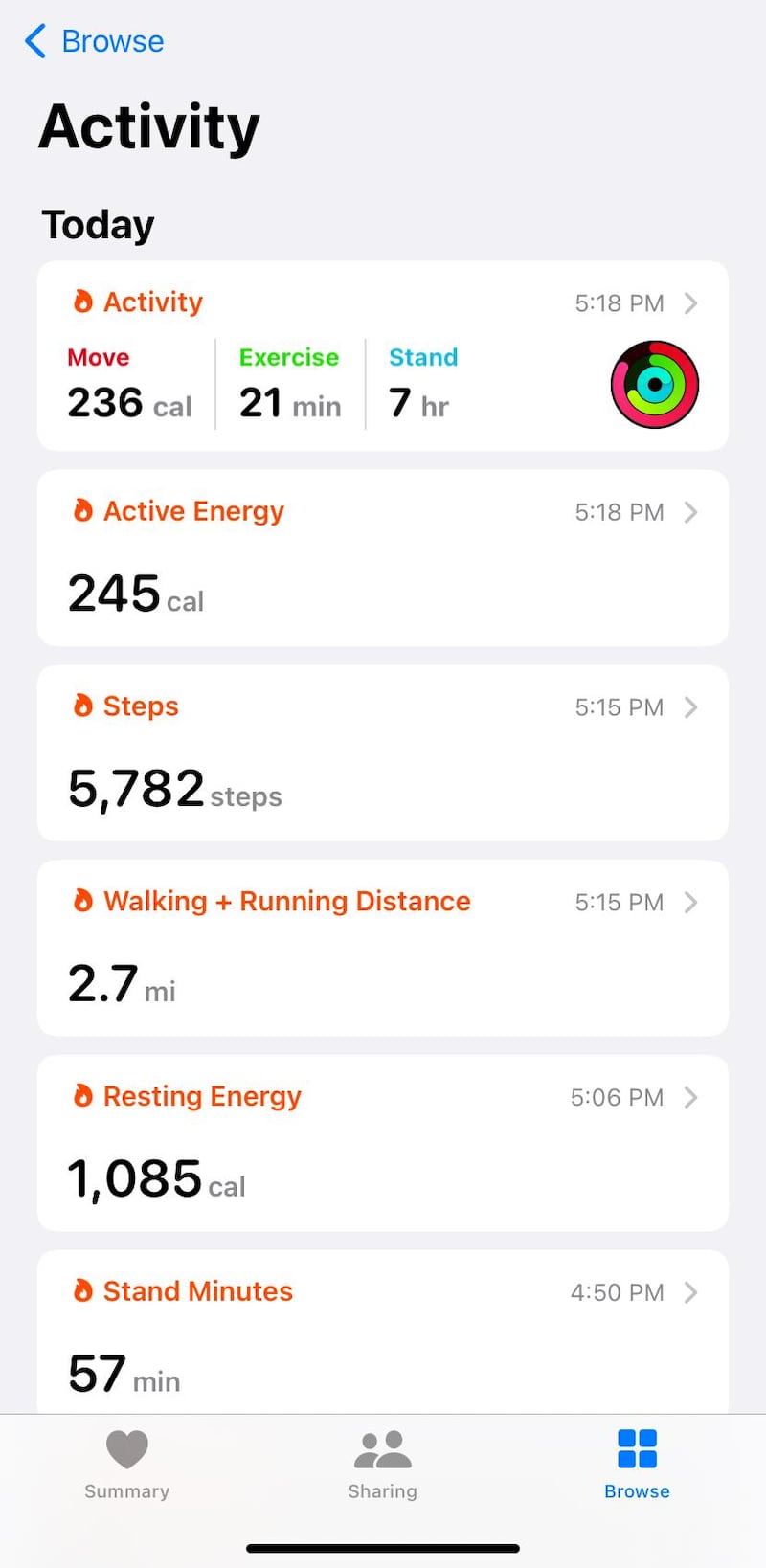Open the Activity rings card

(x=383, y=356)
